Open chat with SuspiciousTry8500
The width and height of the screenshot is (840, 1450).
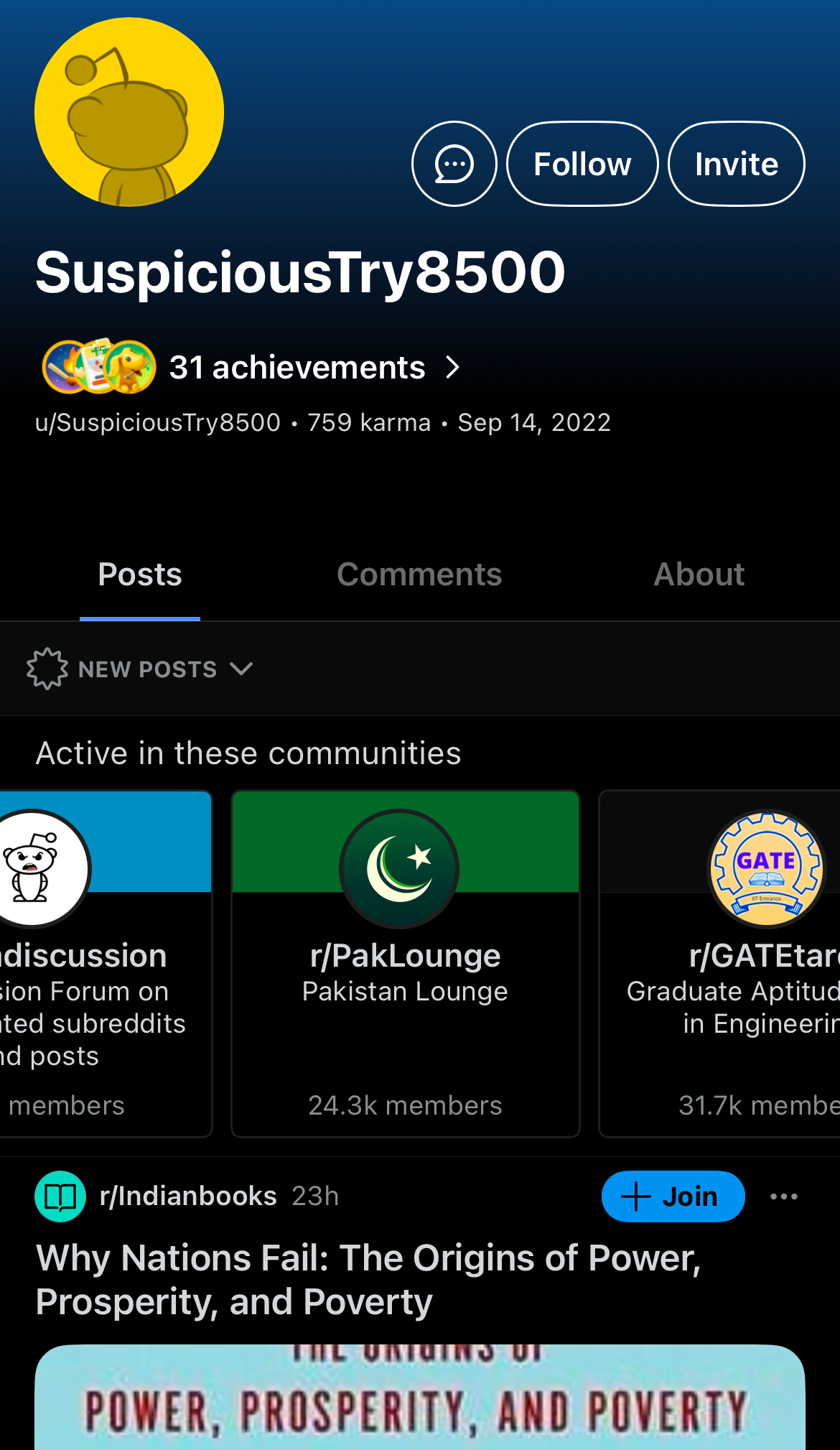coord(454,164)
